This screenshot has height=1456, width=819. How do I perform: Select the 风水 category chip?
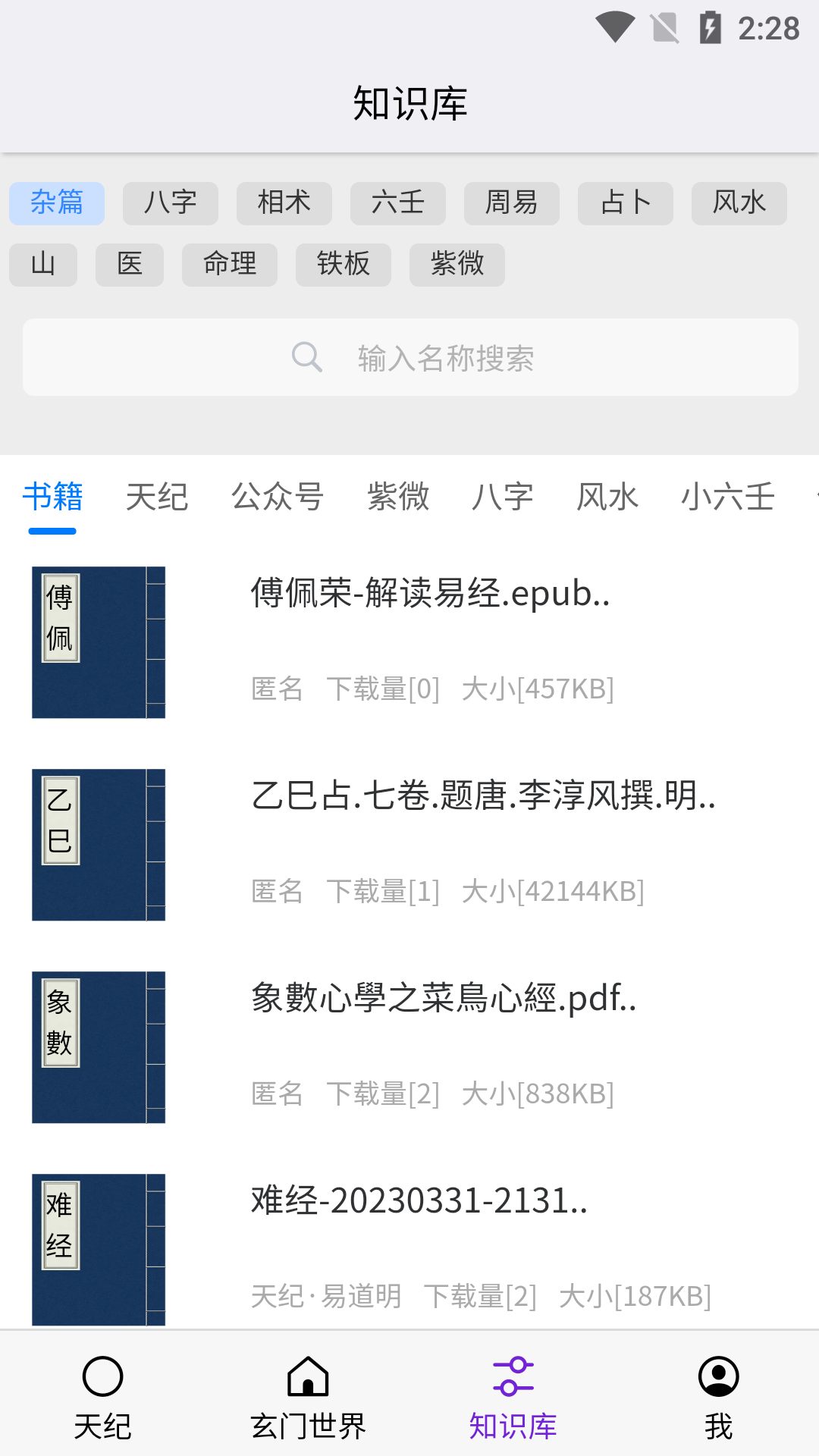[x=739, y=202]
